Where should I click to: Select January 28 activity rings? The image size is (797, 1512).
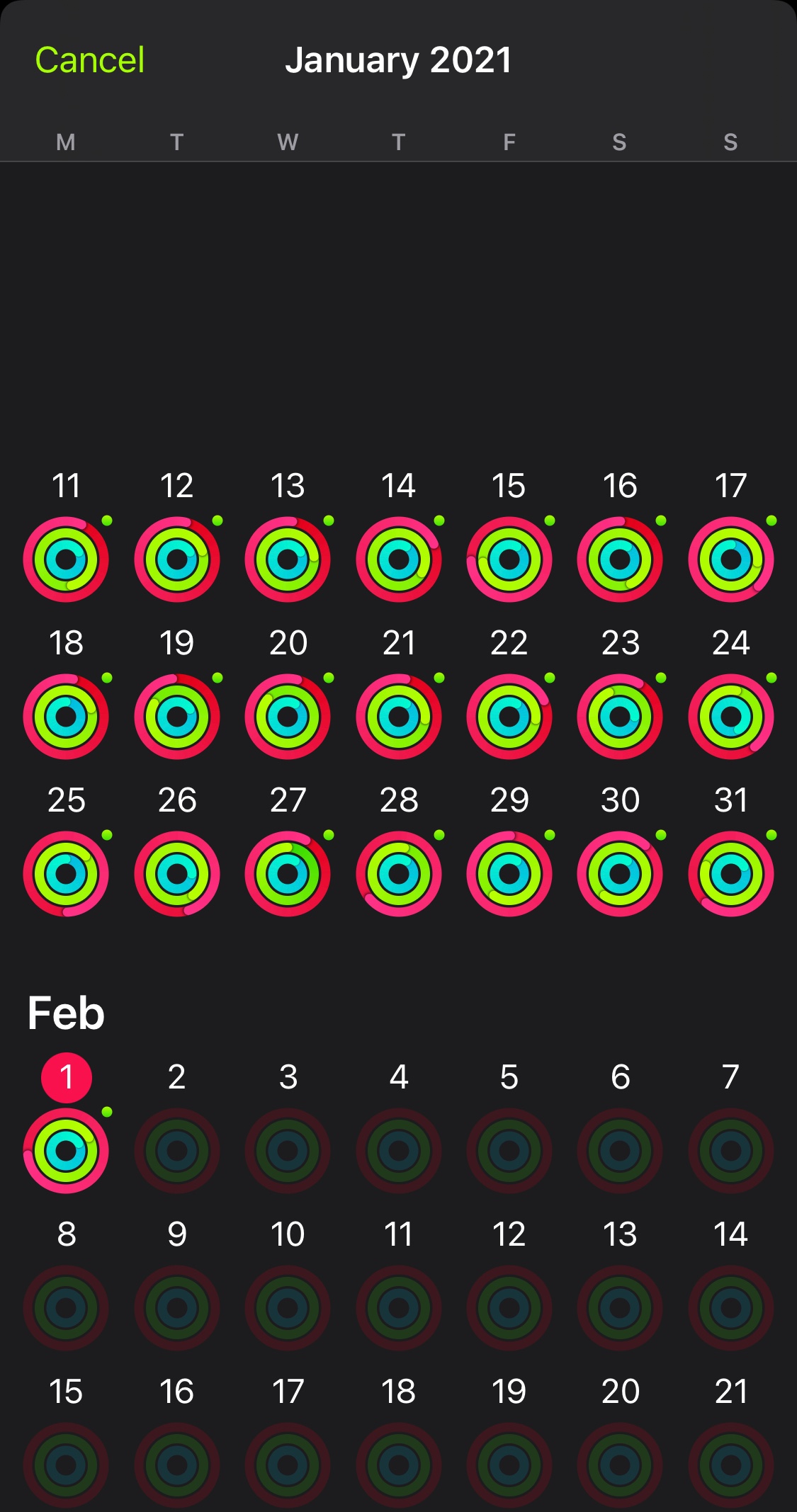coord(399,874)
